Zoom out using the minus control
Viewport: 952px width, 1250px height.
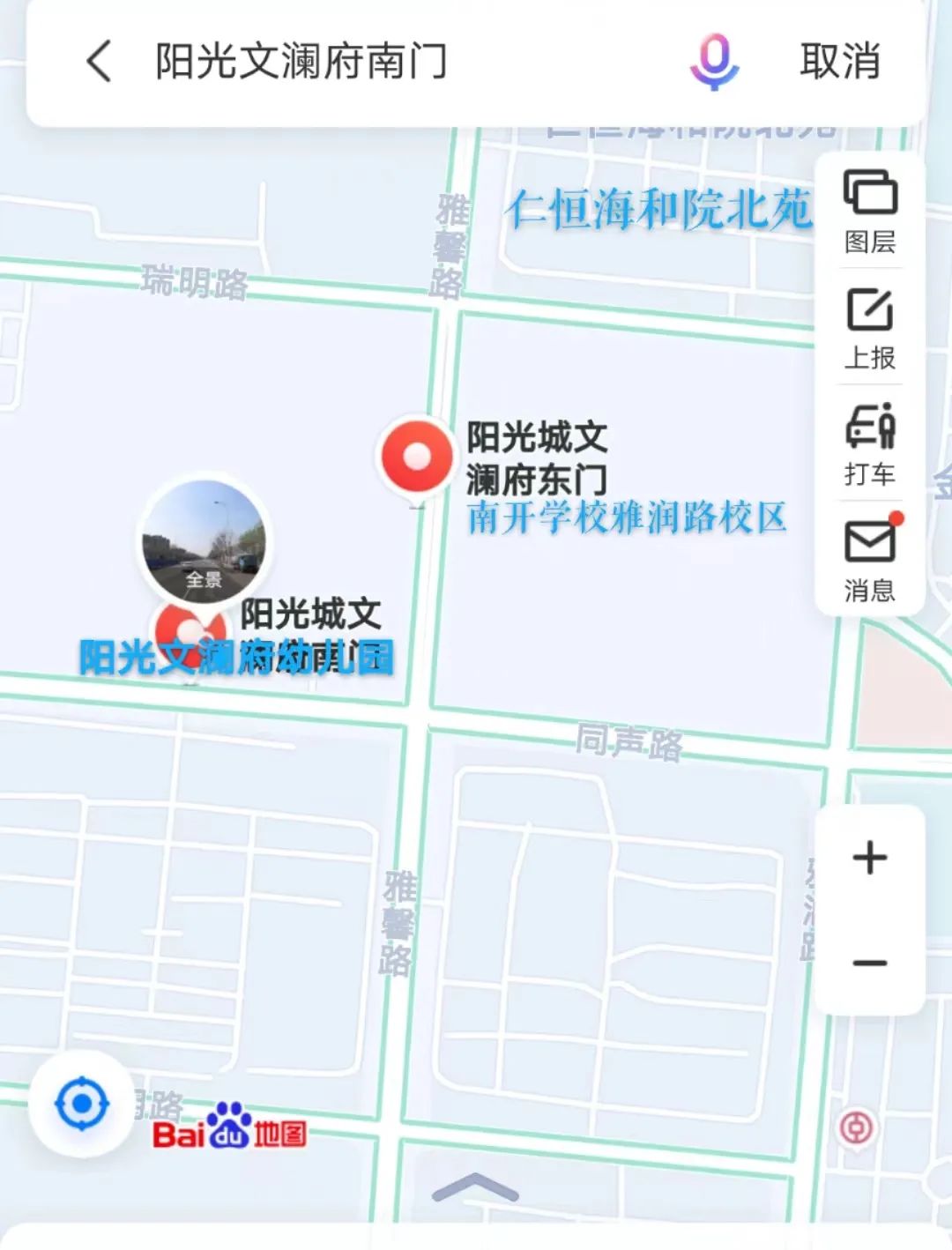[x=869, y=961]
